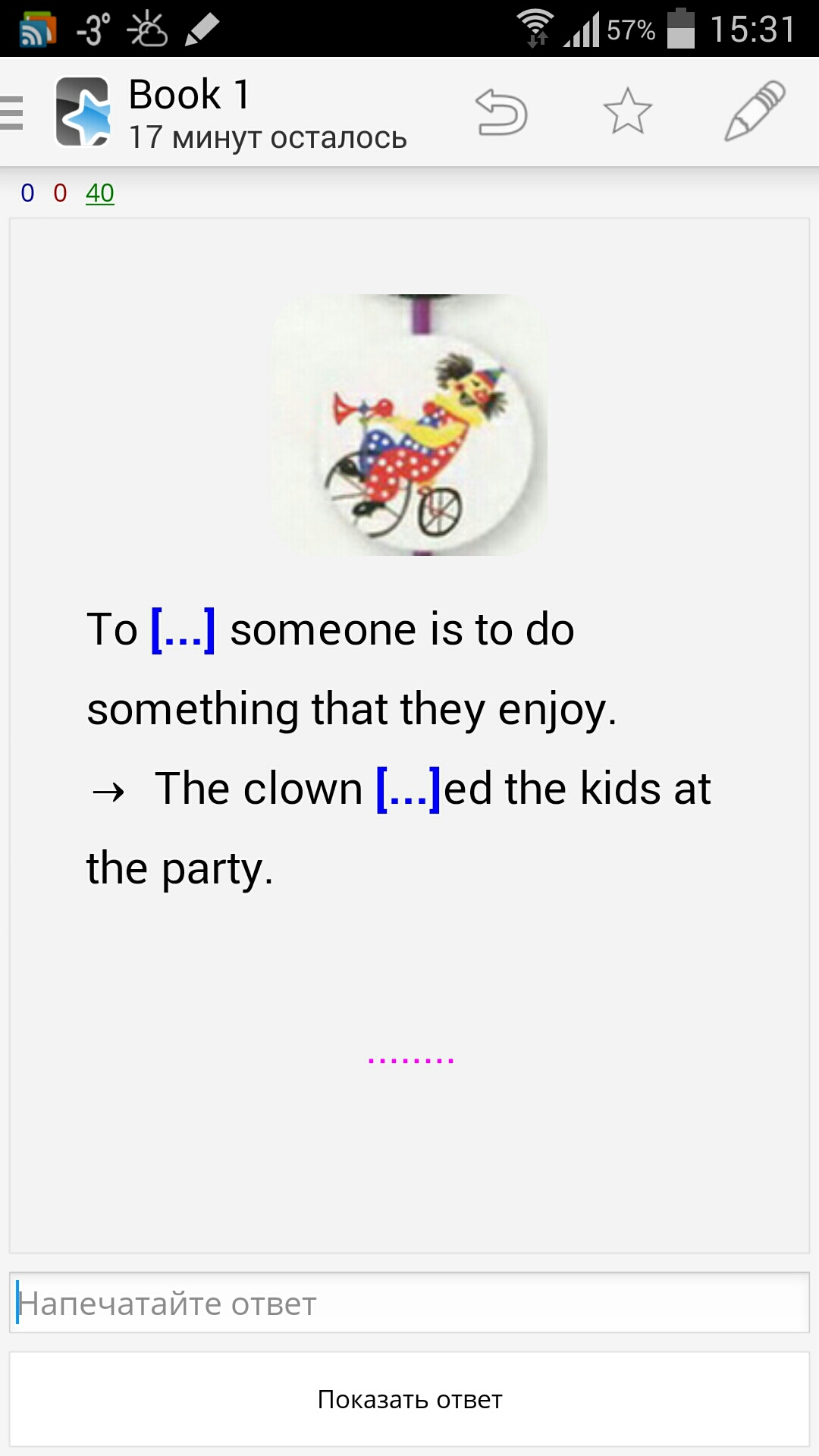Tap the 'Напечатайте ответ' answer field
This screenshot has height=1456, width=819.
click(x=409, y=1304)
